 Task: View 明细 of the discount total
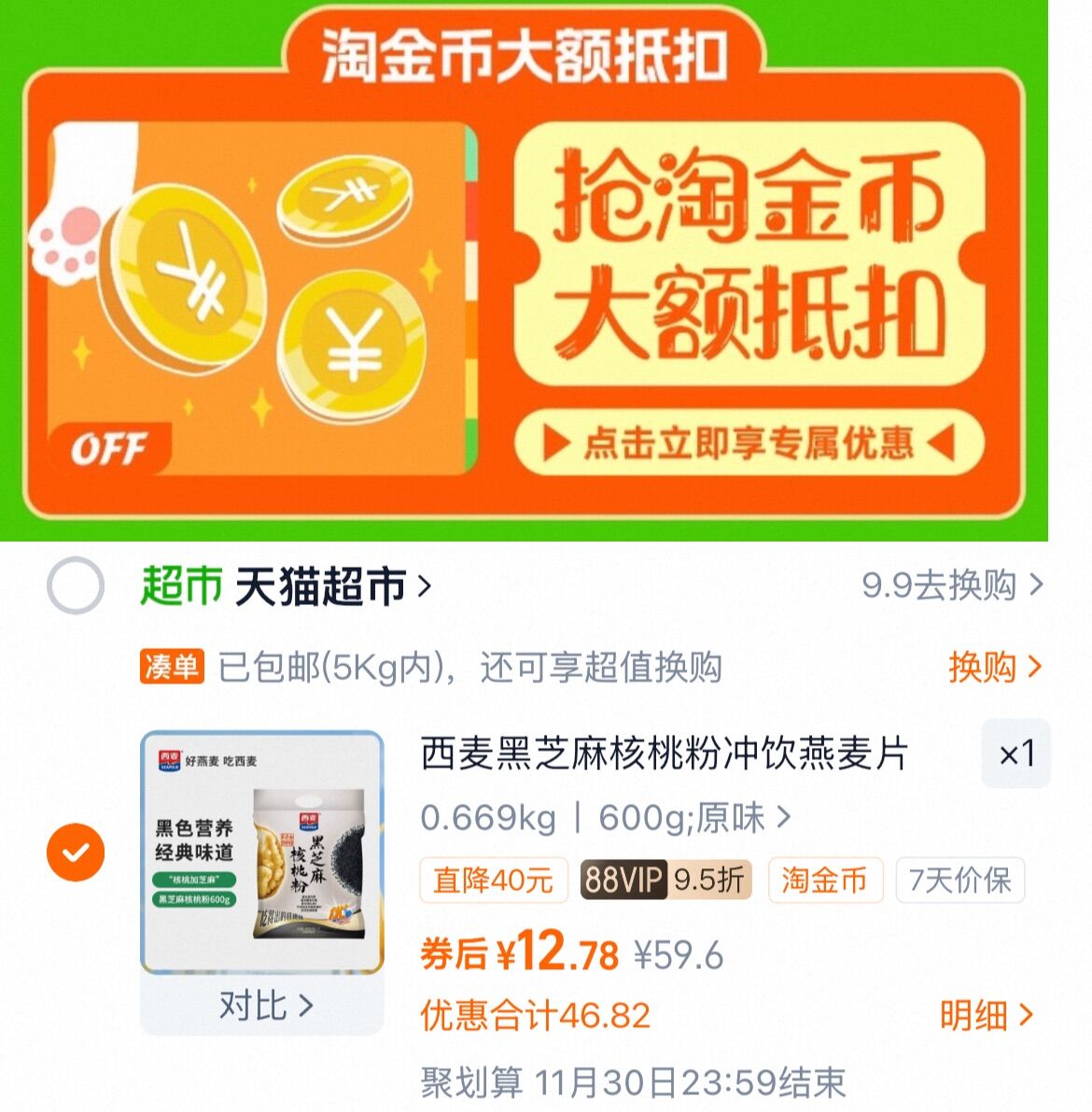click(x=986, y=1015)
